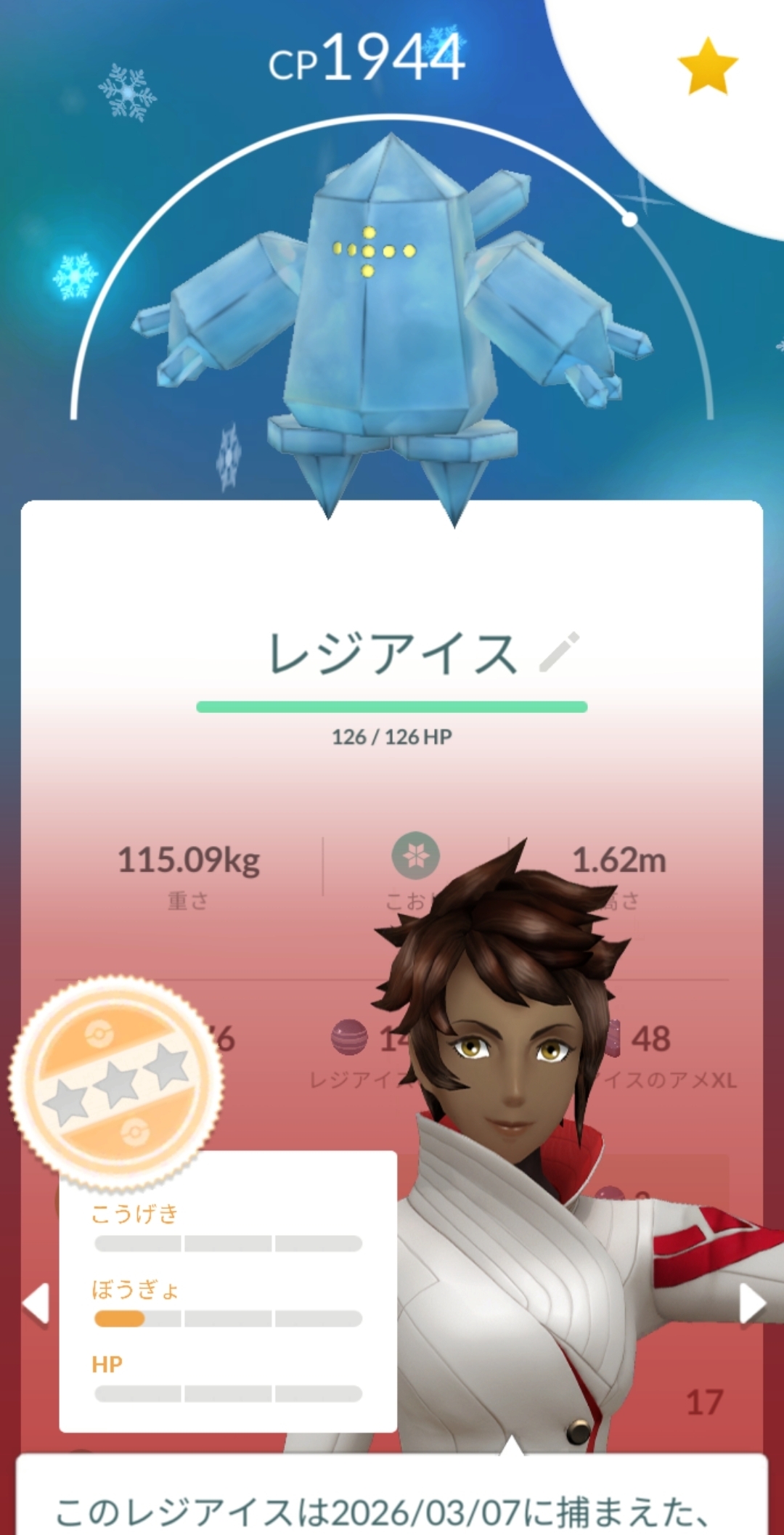This screenshot has width=784, height=1535.
Task: Advance the team leader's appraisal dialogue
Action: coord(392,1503)
